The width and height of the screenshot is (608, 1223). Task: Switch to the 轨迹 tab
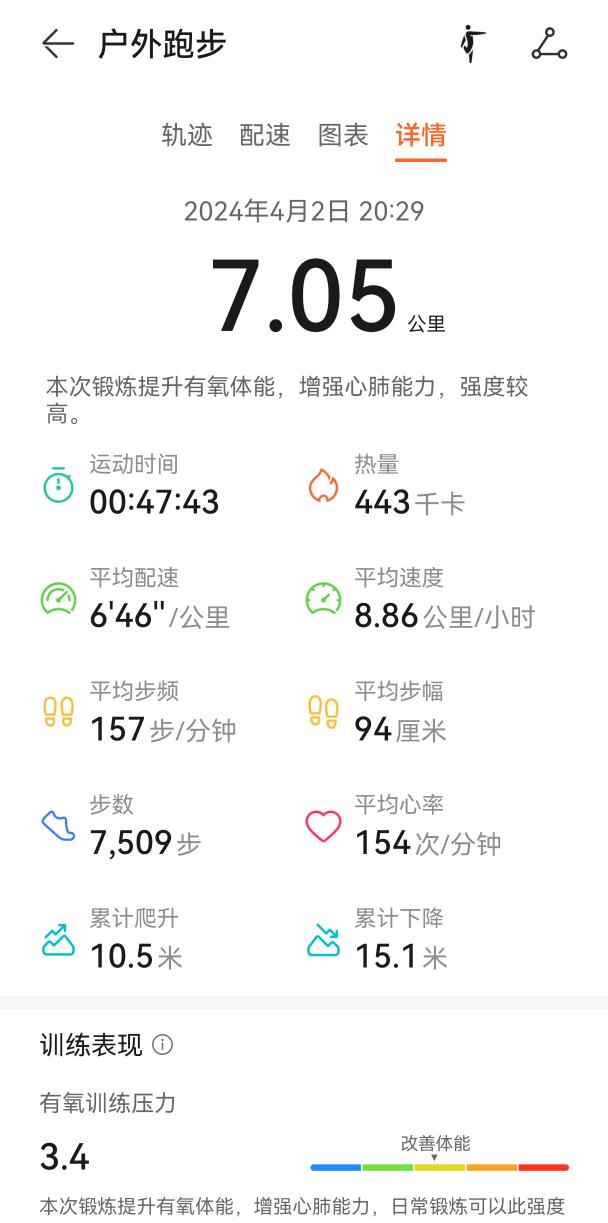tap(188, 135)
